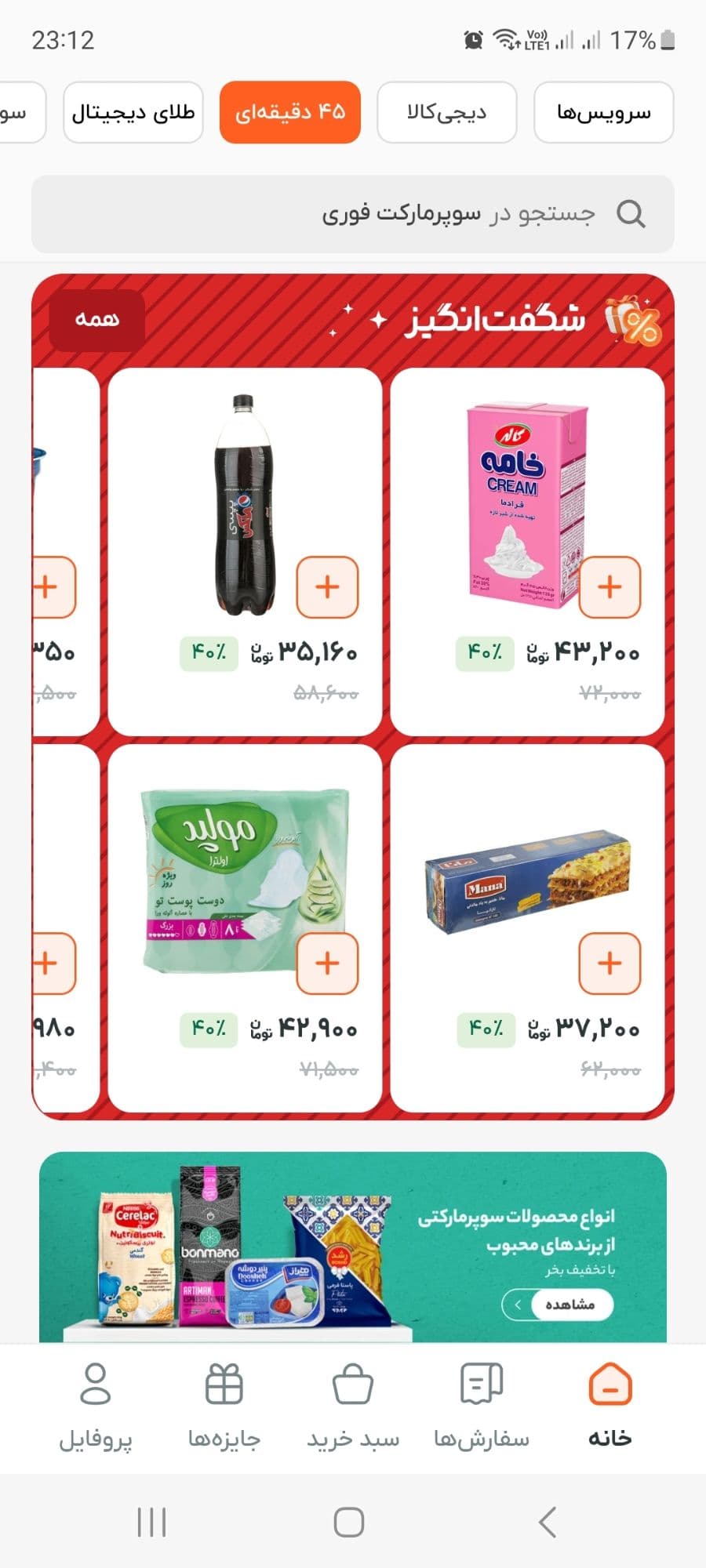Switch to the دیجی‌کالا tab
Screen dimensions: 706x1568
coord(446,112)
